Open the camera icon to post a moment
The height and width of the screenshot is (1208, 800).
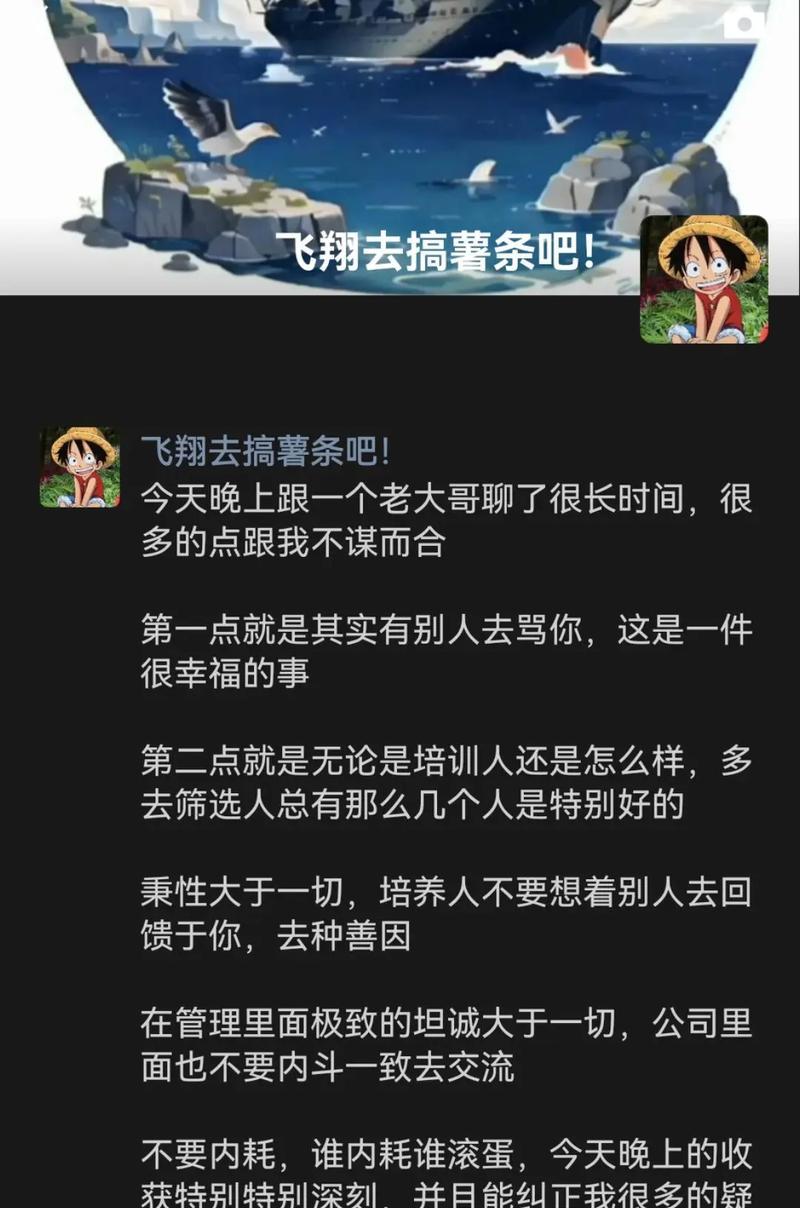point(744,22)
